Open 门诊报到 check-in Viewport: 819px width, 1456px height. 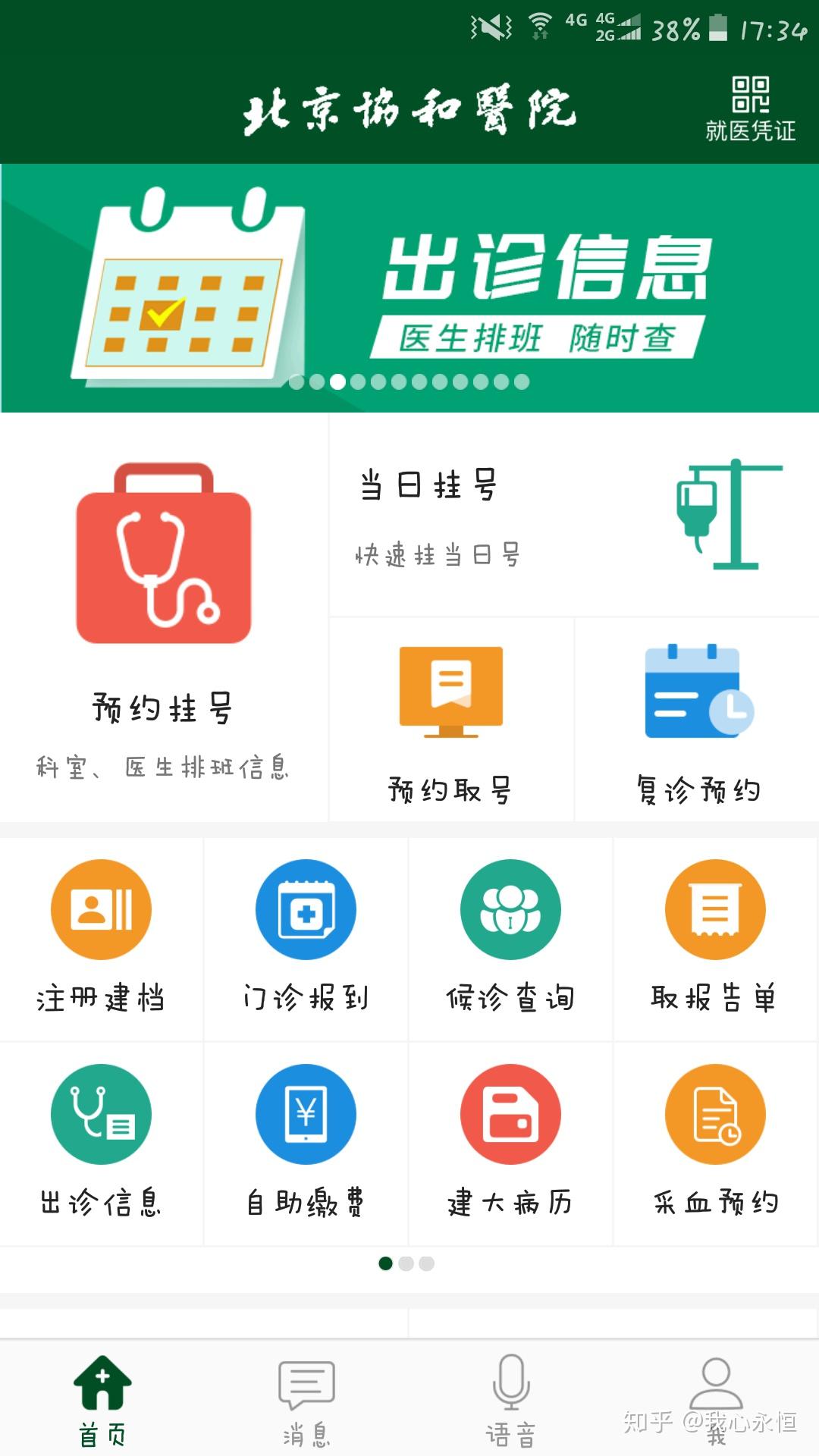click(306, 938)
